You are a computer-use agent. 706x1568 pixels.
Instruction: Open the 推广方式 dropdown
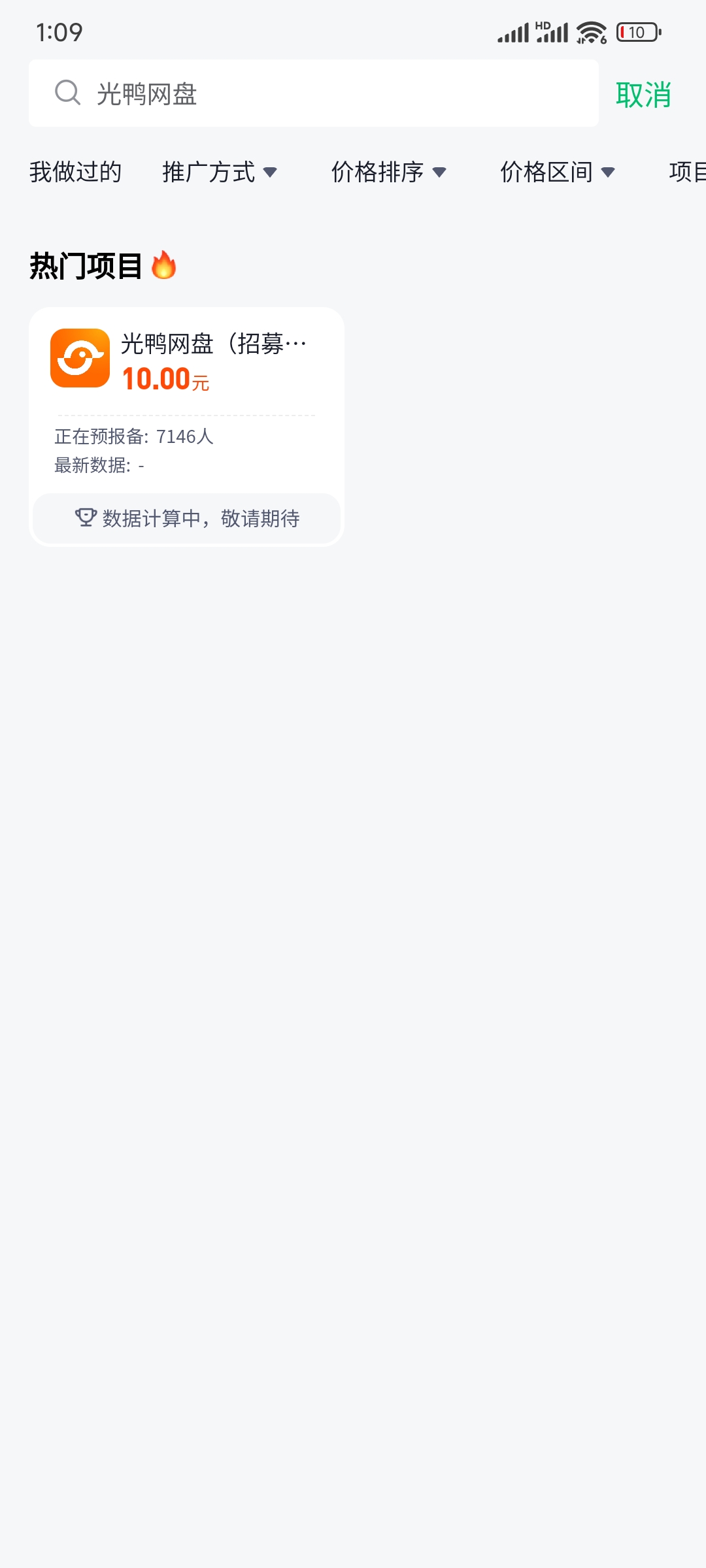tap(220, 172)
